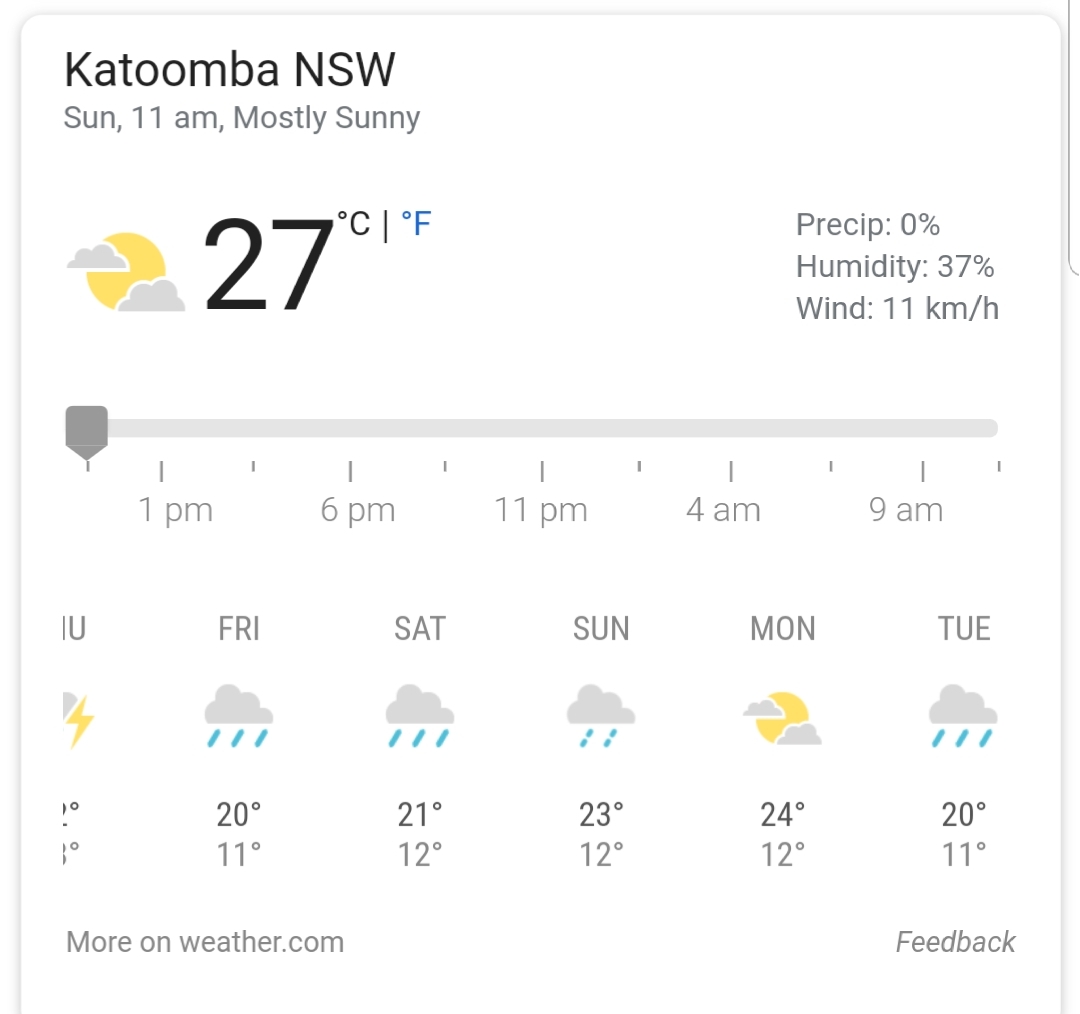Select Saturday's forecast

tap(419, 740)
